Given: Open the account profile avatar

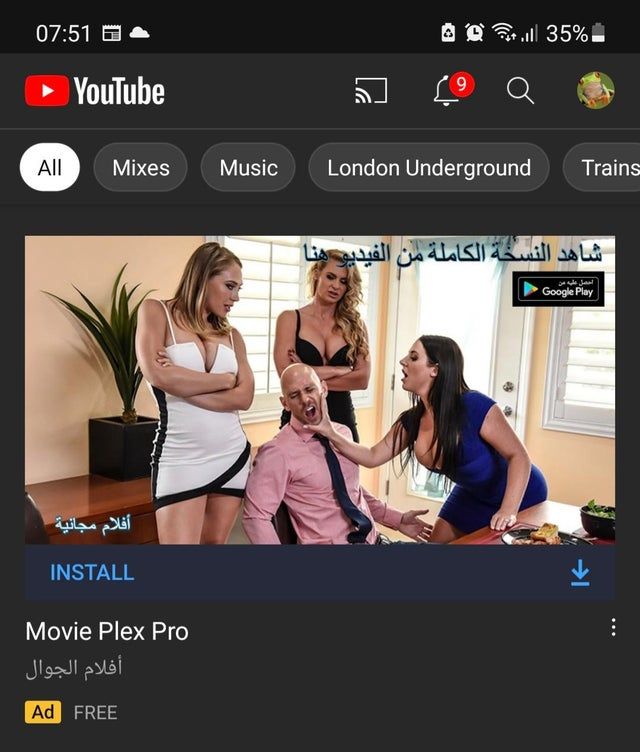Looking at the screenshot, I should coord(595,91).
